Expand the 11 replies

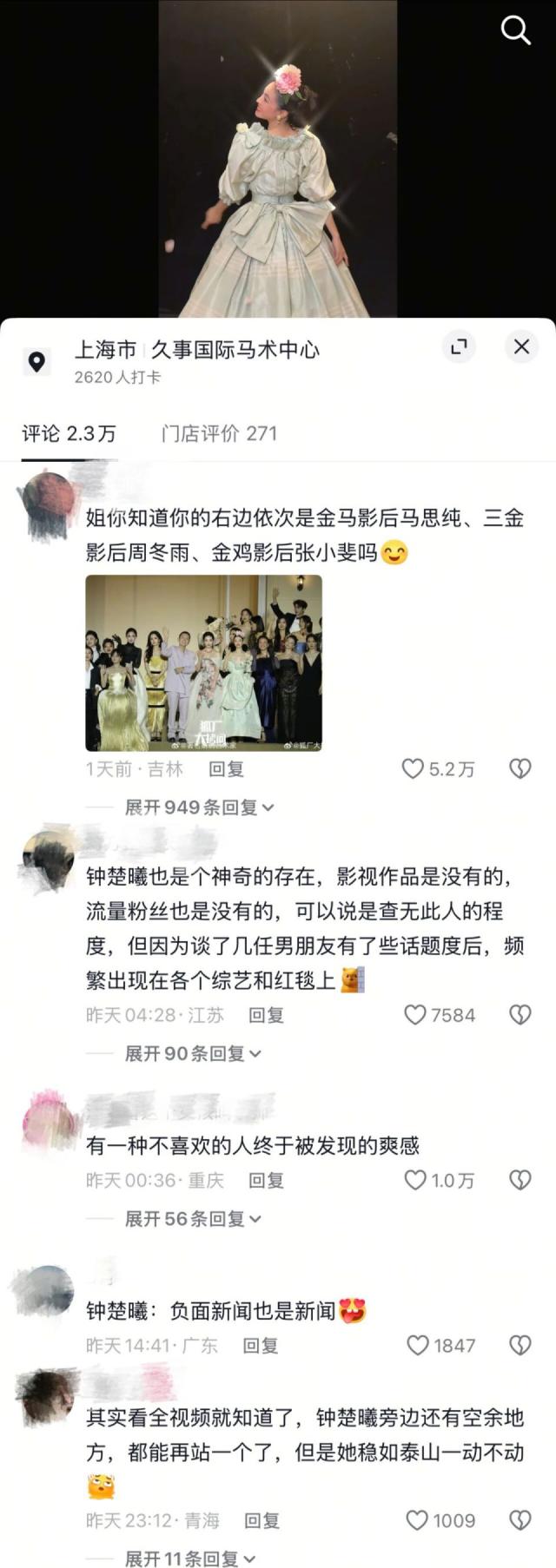pyautogui.click(x=189, y=1558)
